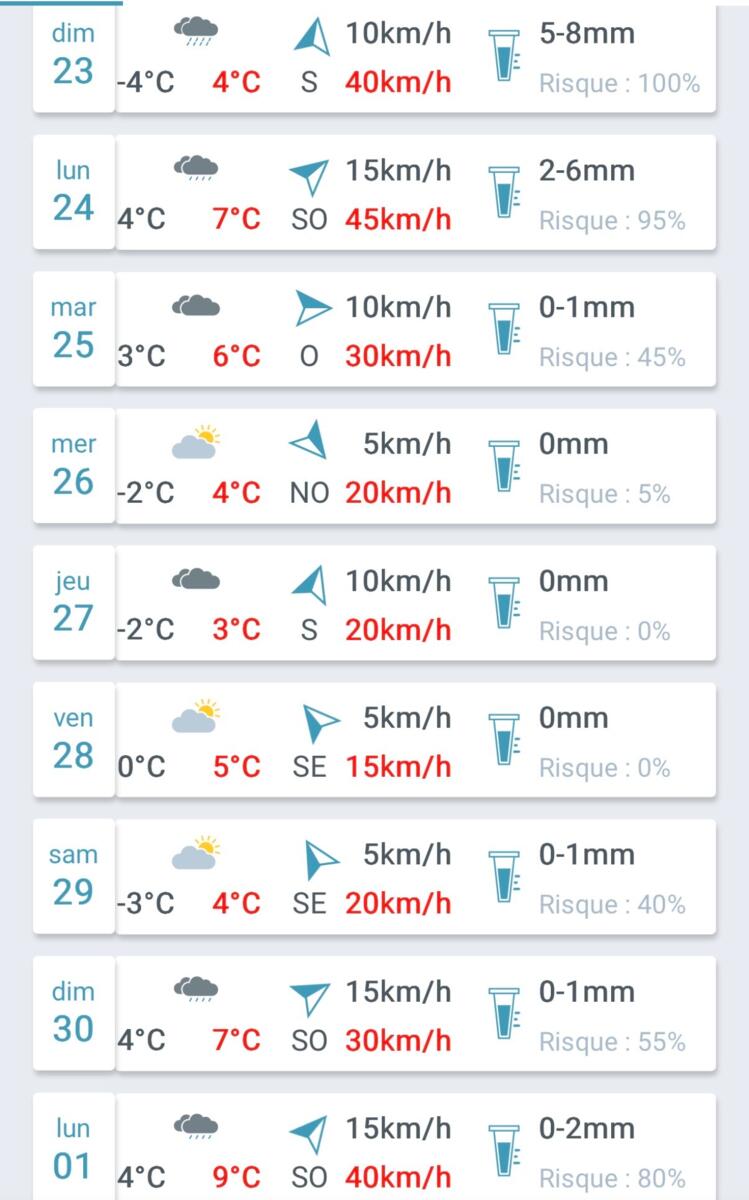Open the jeu 27 daily forecast
Viewport: 749px width, 1200px height.
tap(374, 604)
